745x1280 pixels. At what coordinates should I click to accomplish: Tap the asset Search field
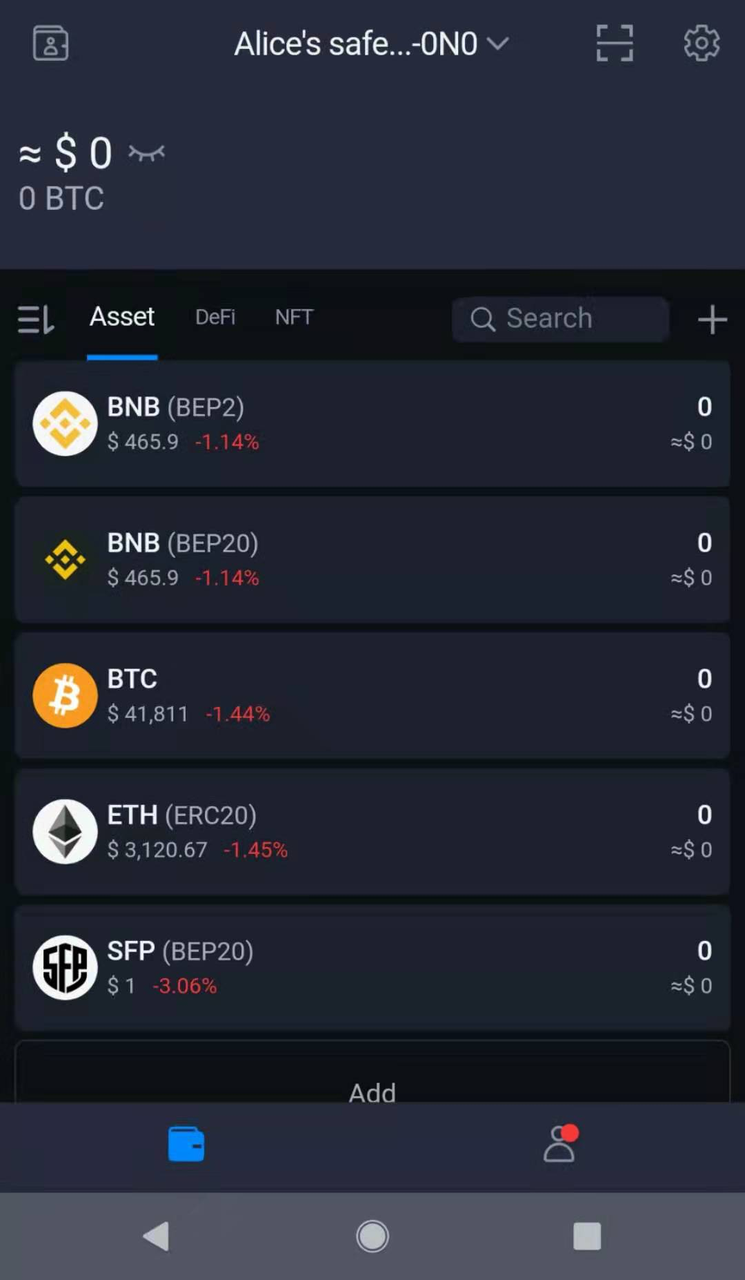click(560, 318)
